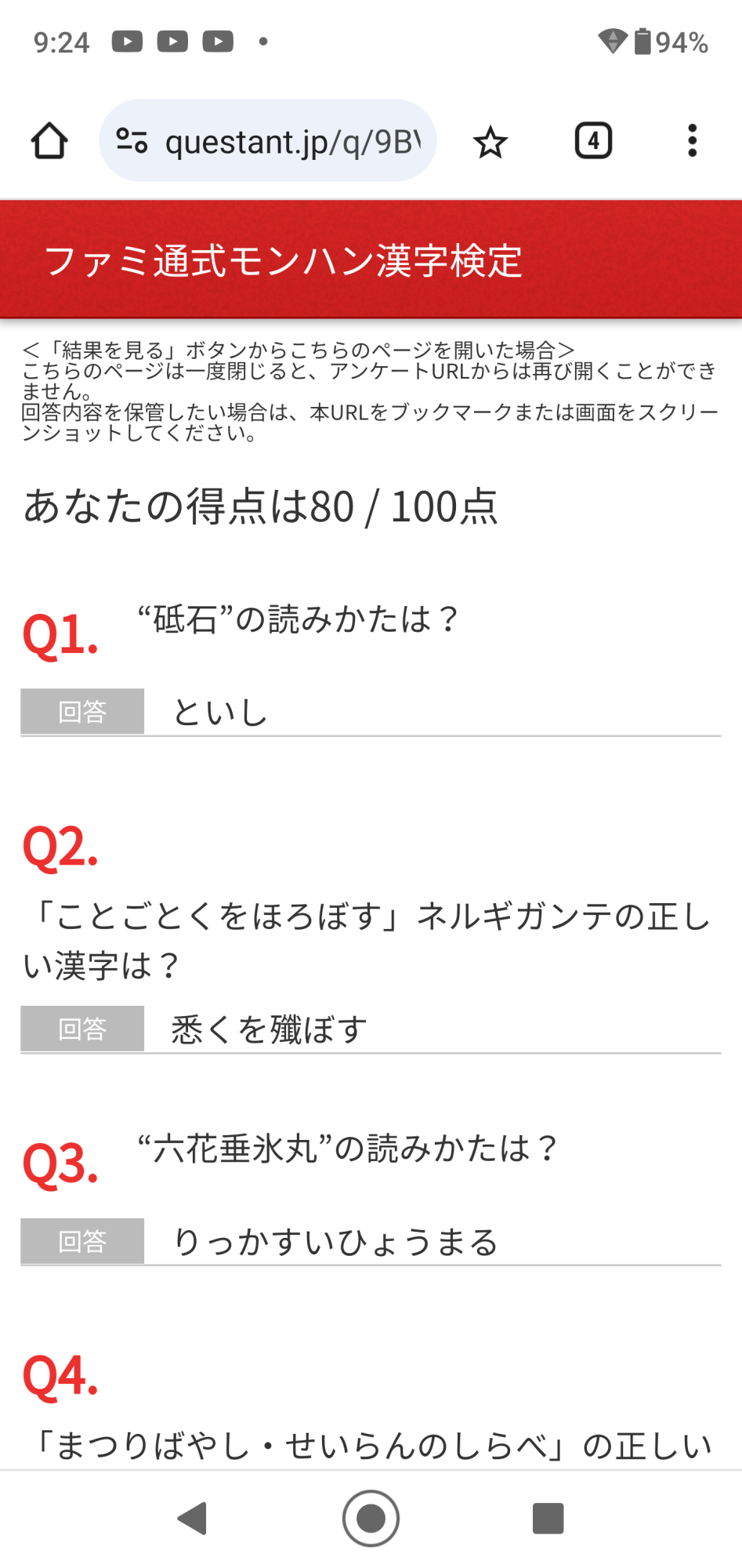The width and height of the screenshot is (742, 1568).
Task: Go back using the system back button
Action: click(x=193, y=1519)
